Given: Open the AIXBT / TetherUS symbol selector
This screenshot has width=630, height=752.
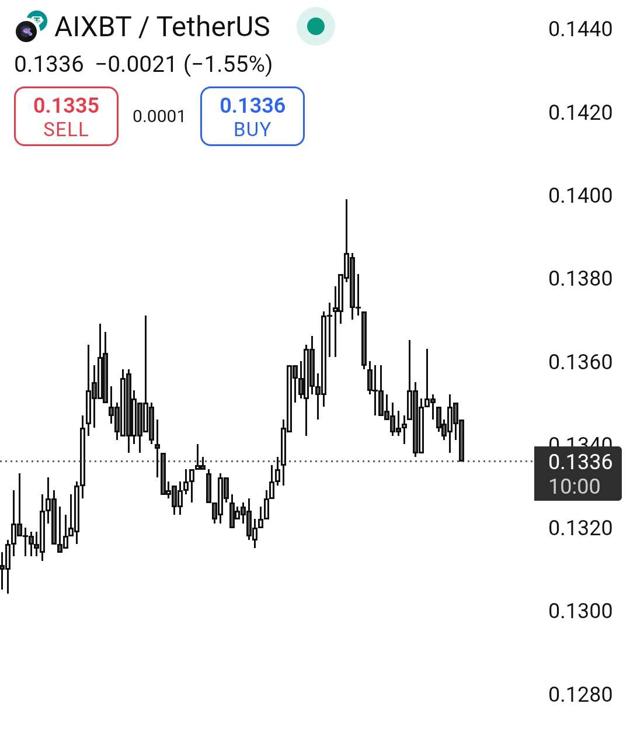Looking at the screenshot, I should click(160, 26).
